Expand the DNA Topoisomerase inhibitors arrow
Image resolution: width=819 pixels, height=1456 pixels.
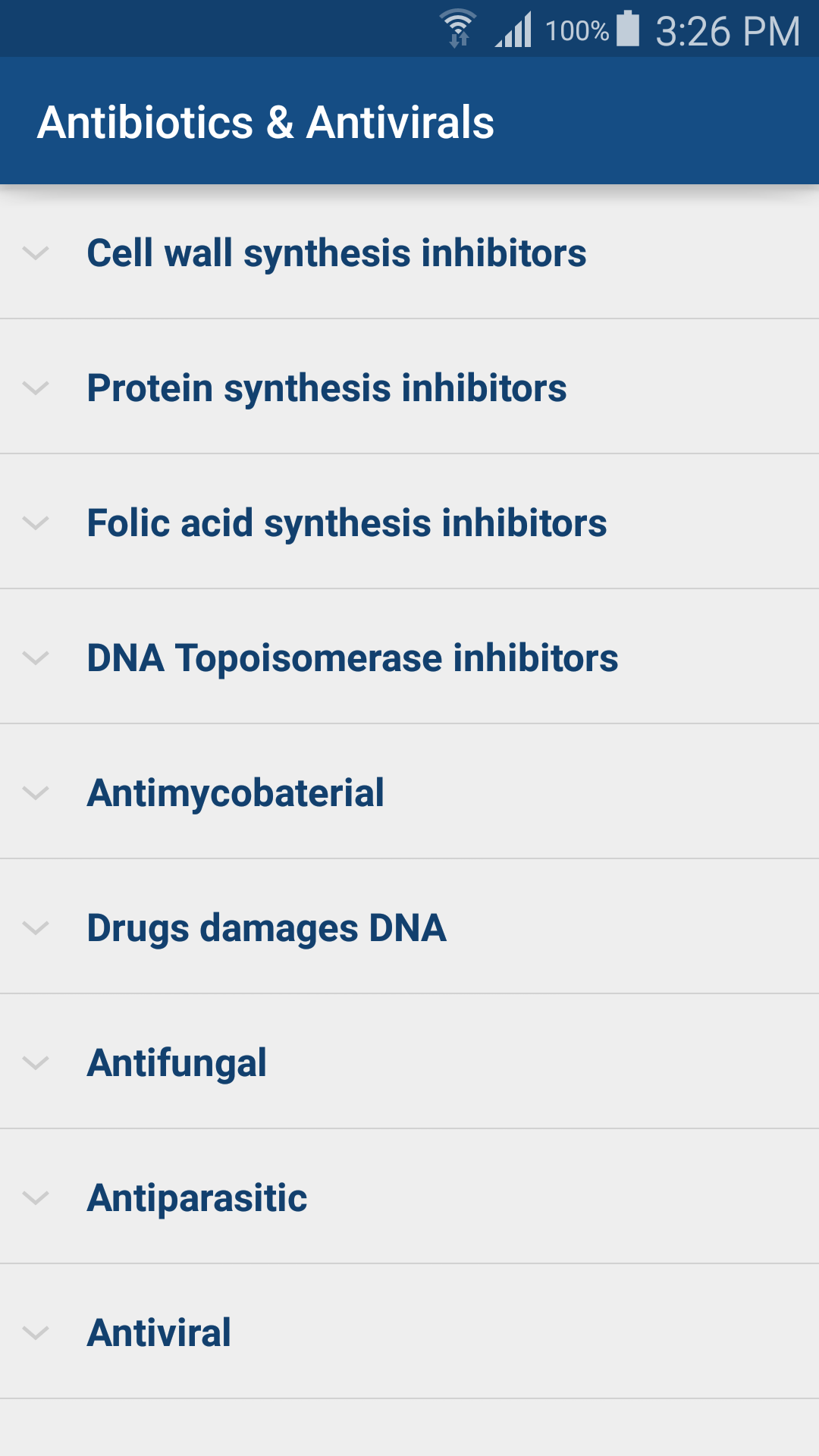click(36, 658)
